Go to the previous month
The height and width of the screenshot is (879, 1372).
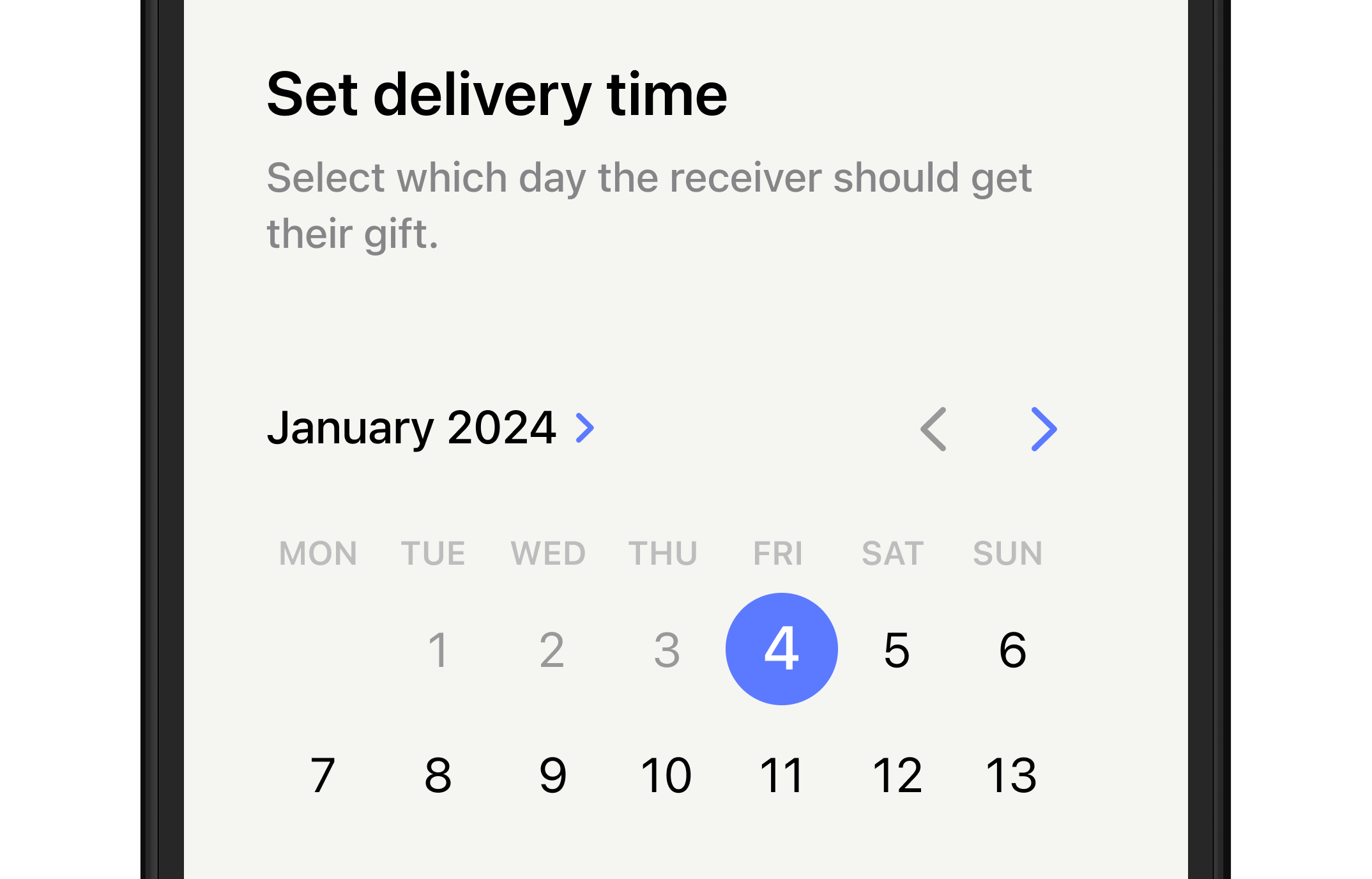[933, 429]
